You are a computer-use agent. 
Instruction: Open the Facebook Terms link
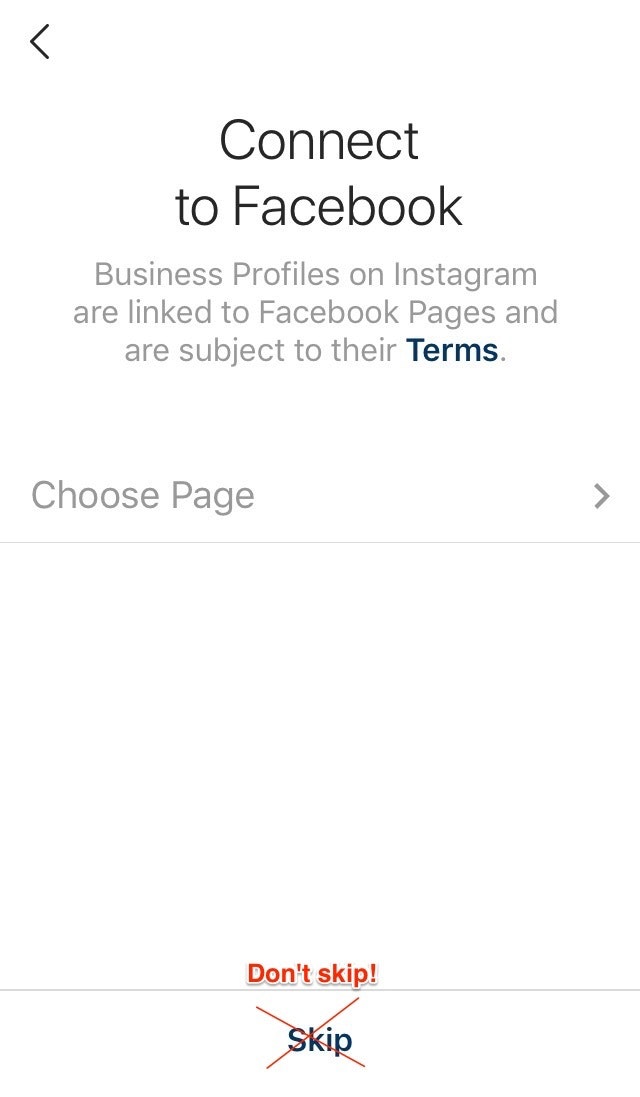[x=451, y=351]
